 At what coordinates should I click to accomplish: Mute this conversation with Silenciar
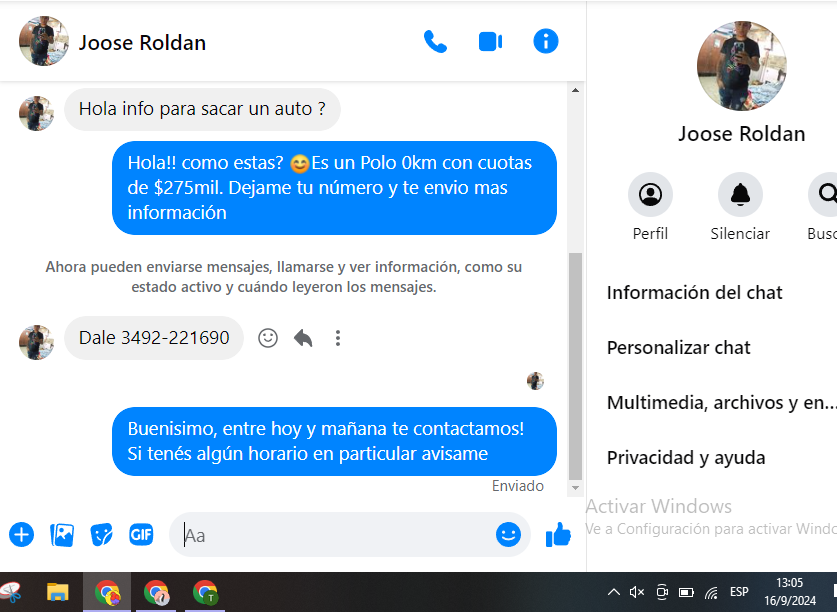coord(740,195)
